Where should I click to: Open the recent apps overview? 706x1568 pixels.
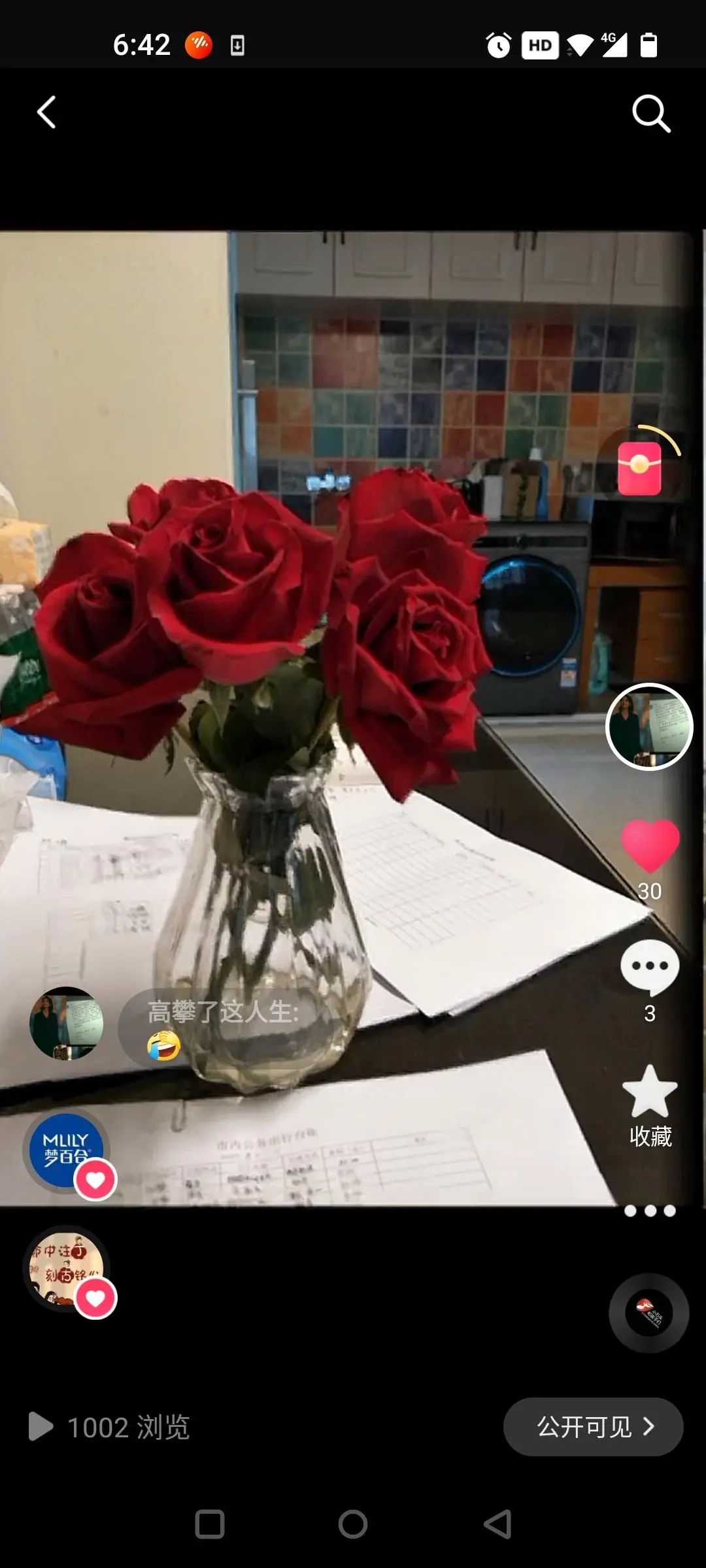[210, 1524]
